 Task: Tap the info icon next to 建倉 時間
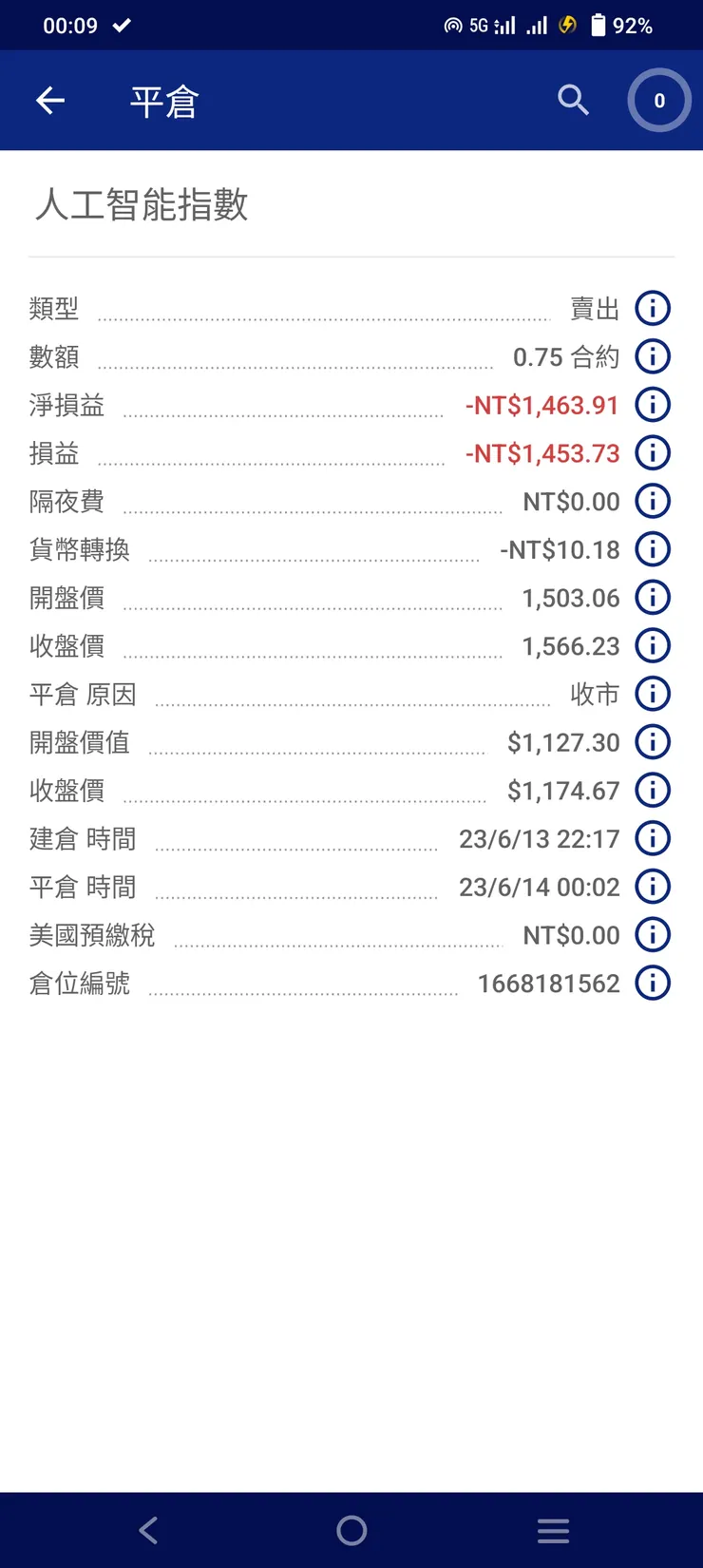pyautogui.click(x=653, y=838)
